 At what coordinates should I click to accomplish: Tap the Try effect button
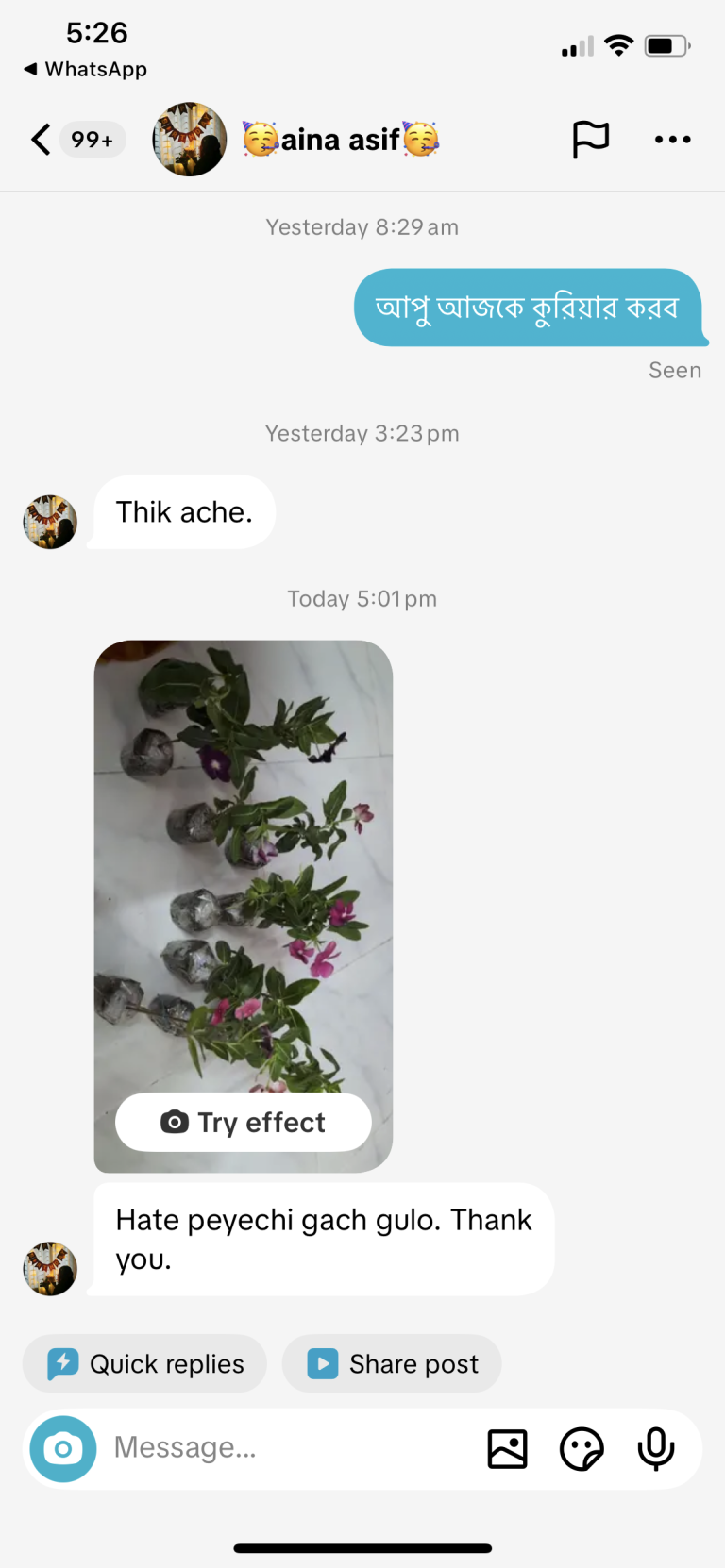[x=244, y=1122]
